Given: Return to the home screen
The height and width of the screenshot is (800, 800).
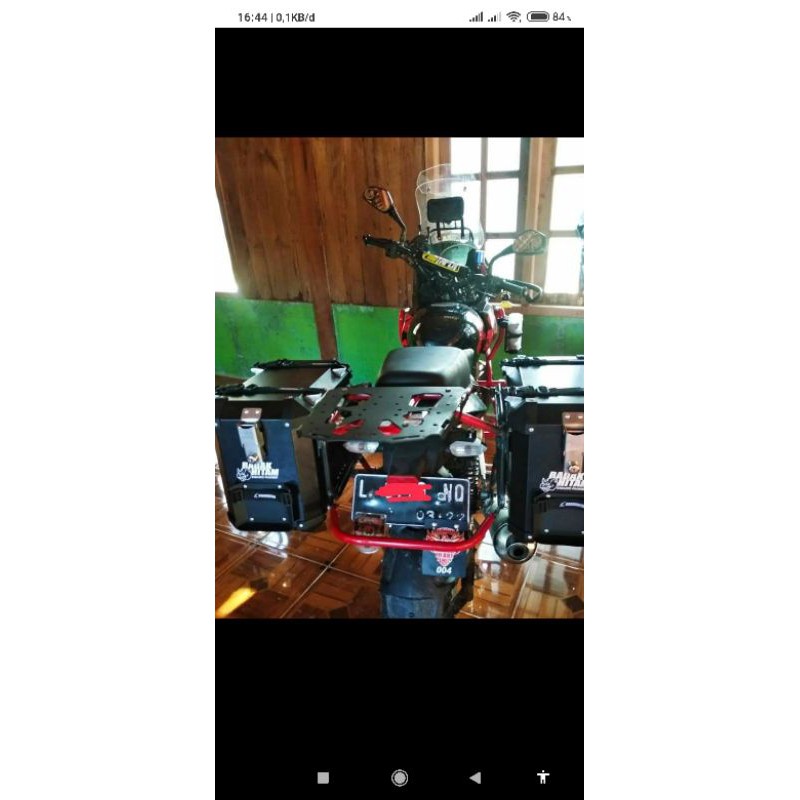Looking at the screenshot, I should click(x=399, y=777).
